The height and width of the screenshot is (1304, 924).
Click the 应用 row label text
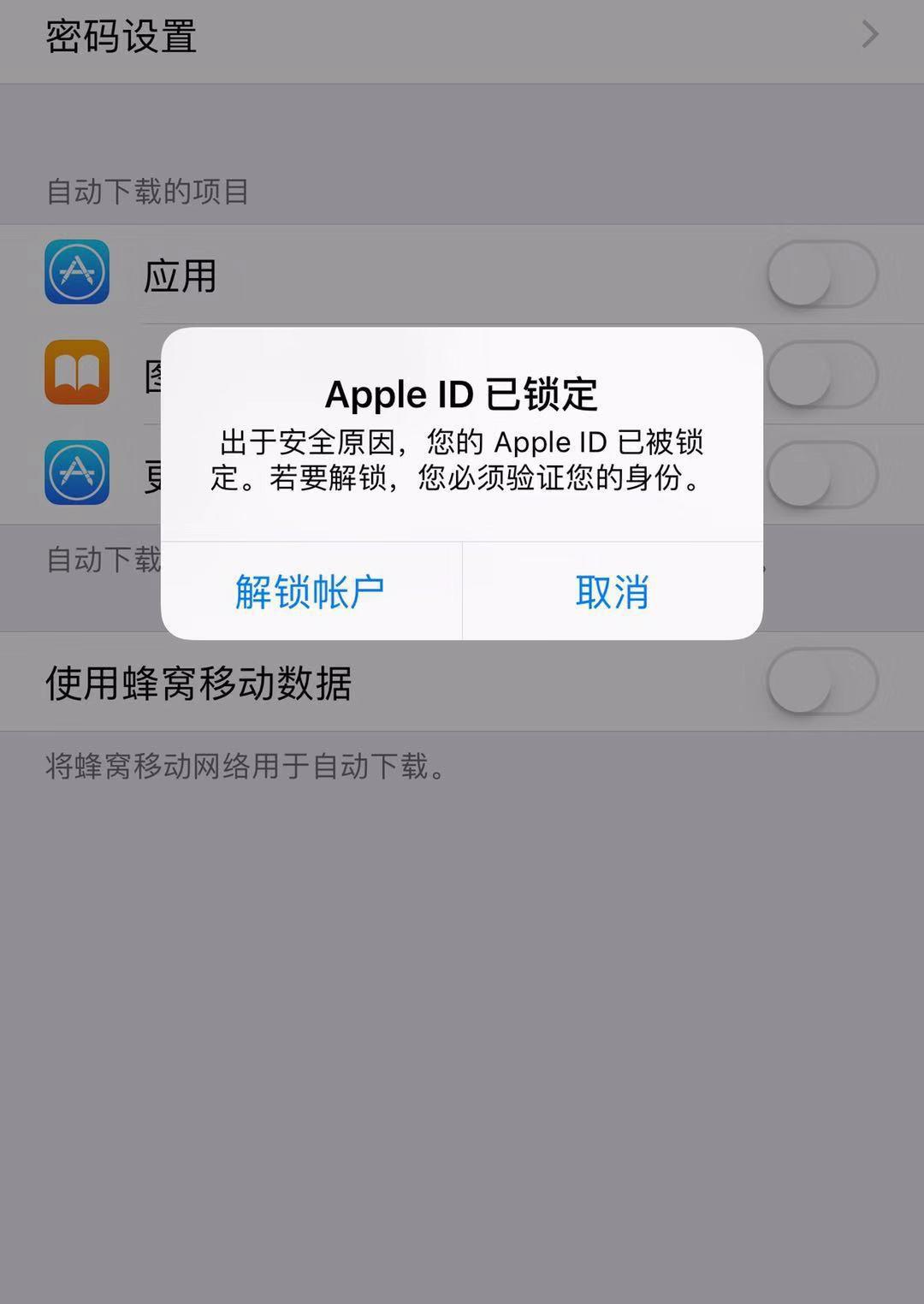pyautogui.click(x=181, y=276)
